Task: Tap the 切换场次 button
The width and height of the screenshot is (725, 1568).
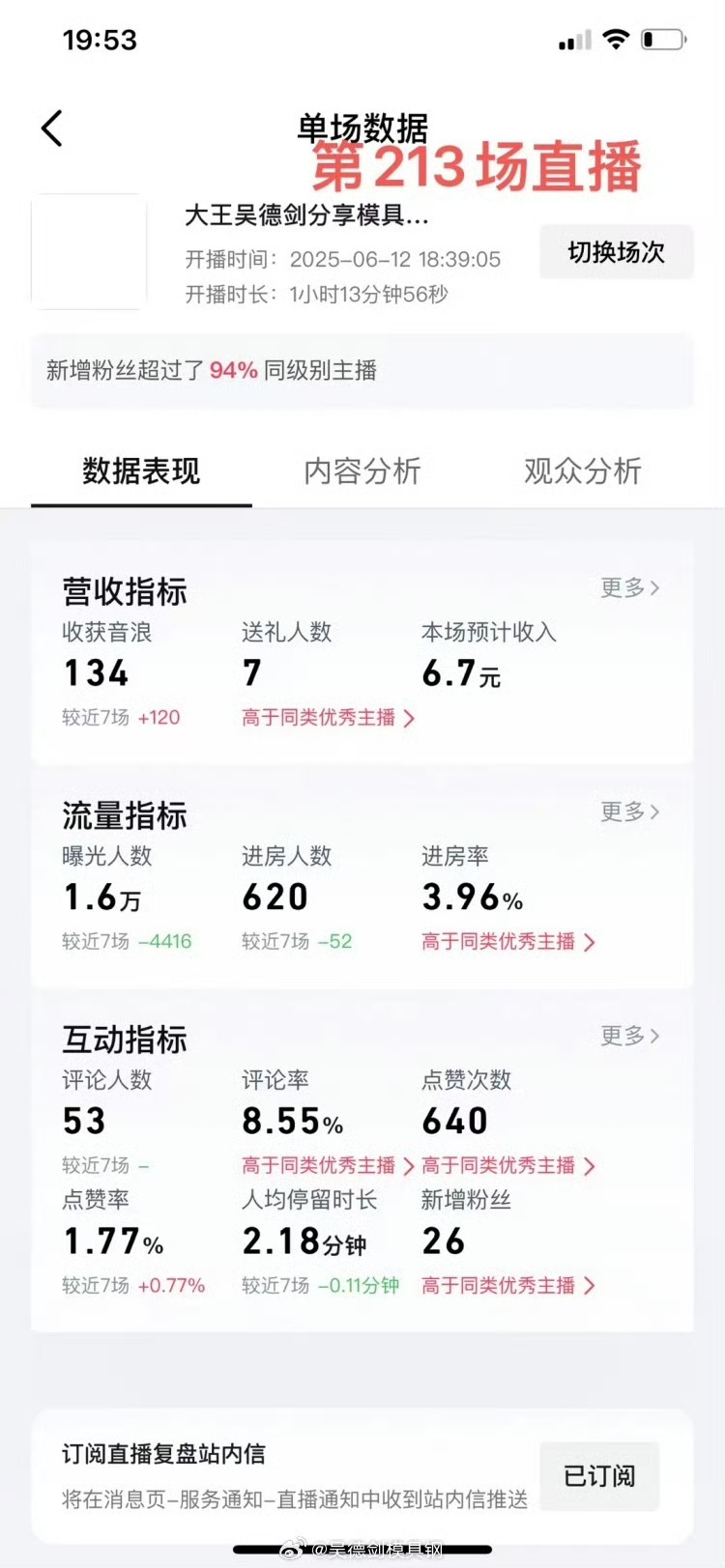Action: click(x=616, y=252)
